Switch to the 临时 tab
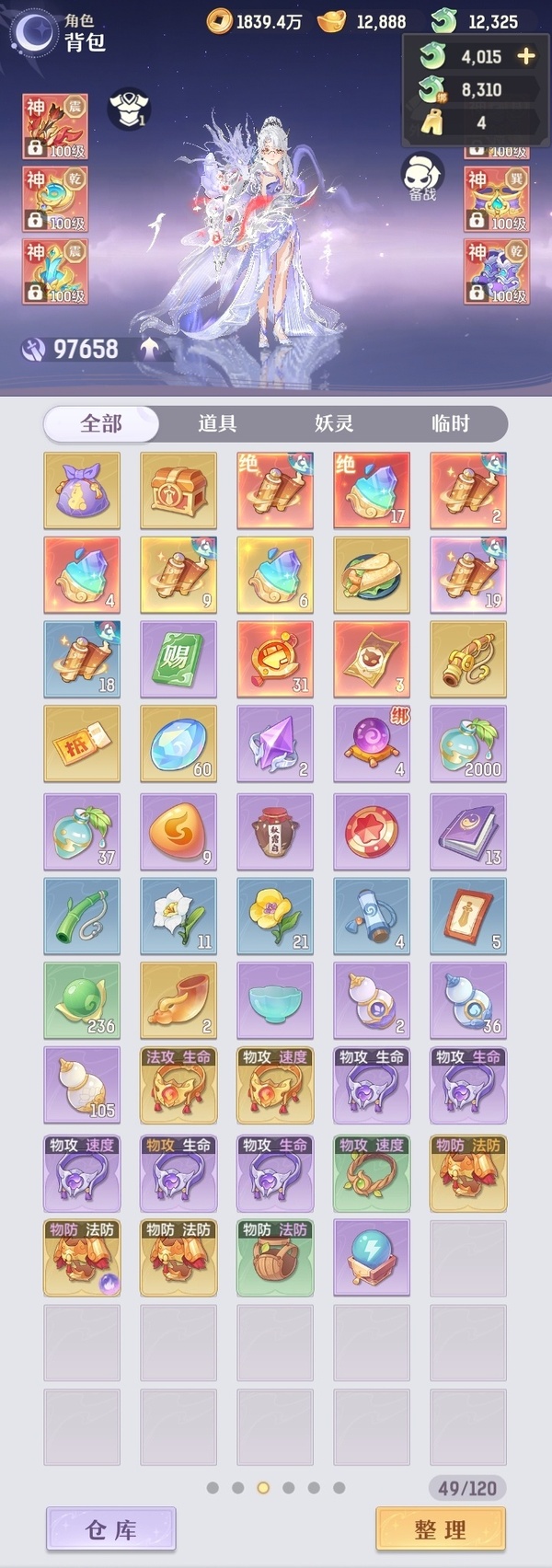The image size is (552, 1568). point(450,423)
